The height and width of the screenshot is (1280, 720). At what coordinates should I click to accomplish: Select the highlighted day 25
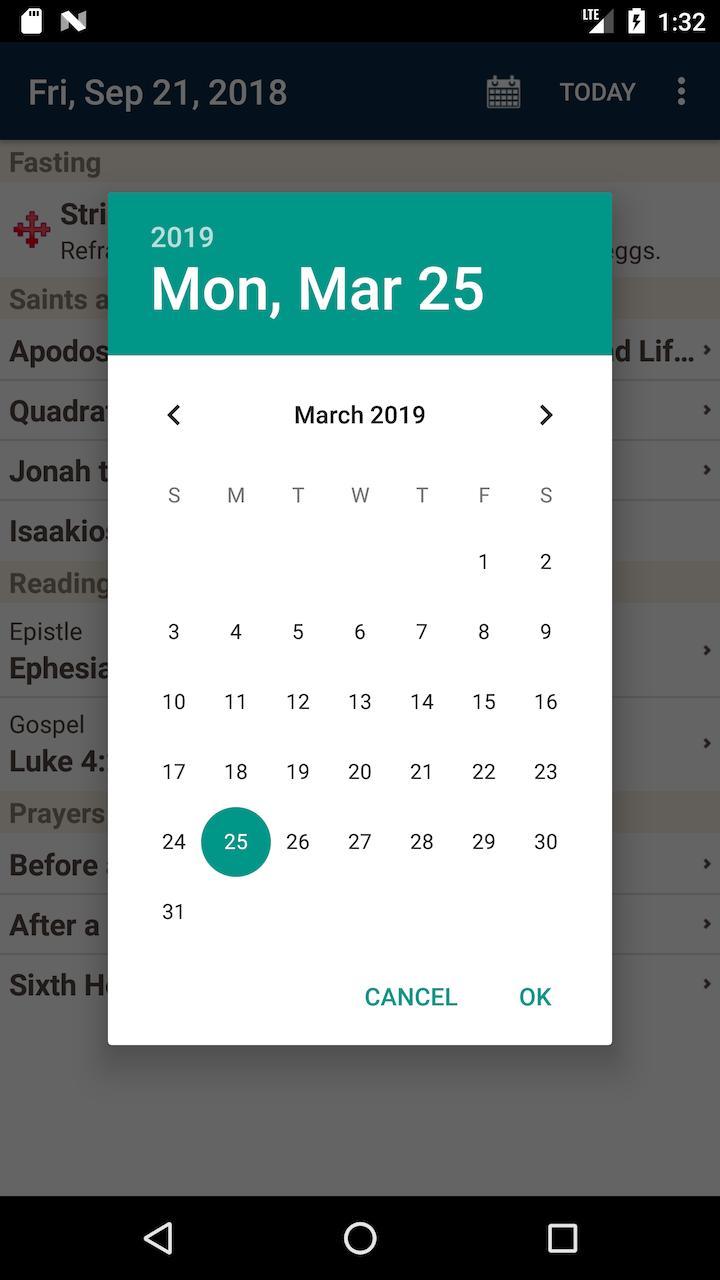coord(236,842)
